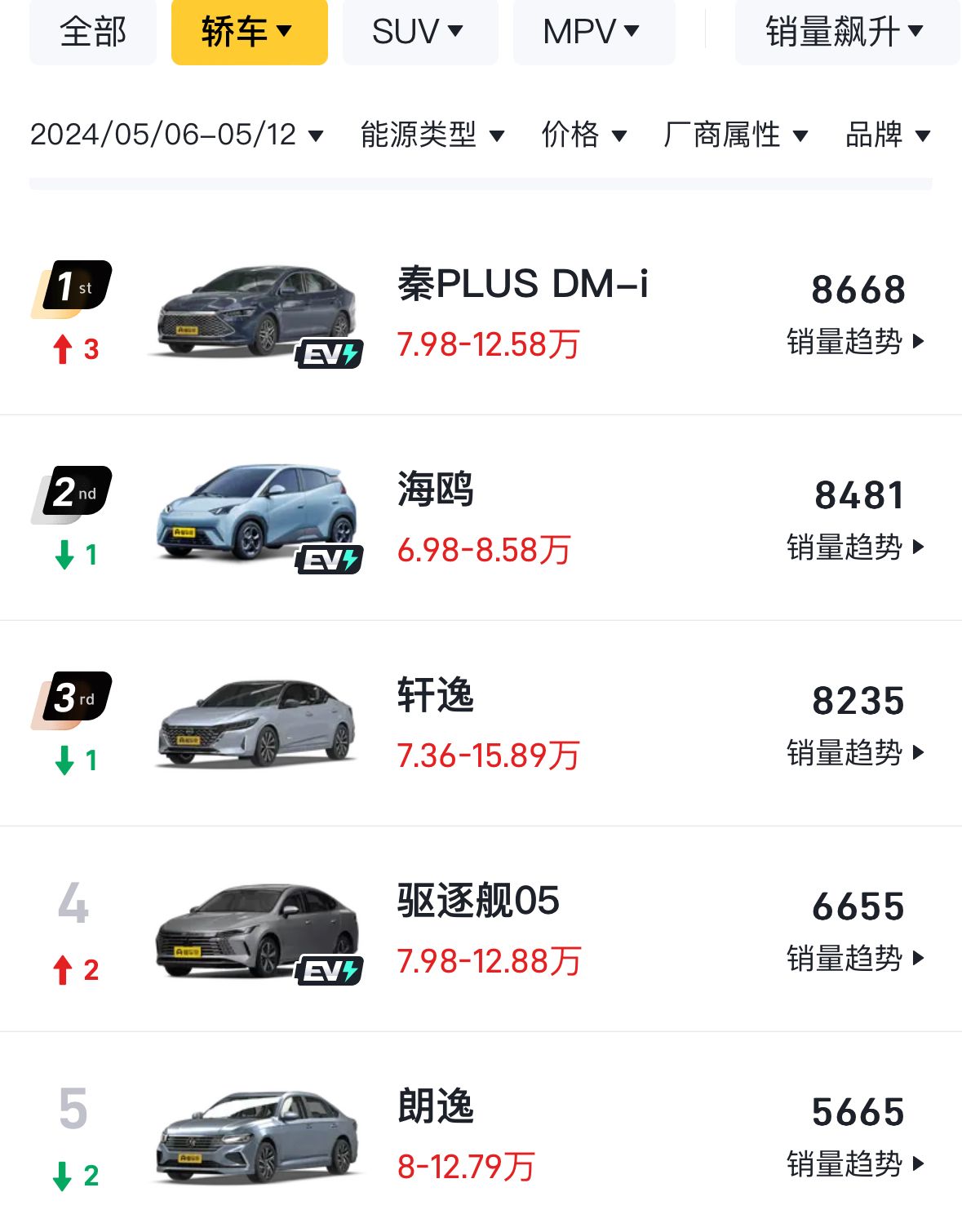Expand the 销量飙升 dropdown

pyautogui.click(x=845, y=33)
